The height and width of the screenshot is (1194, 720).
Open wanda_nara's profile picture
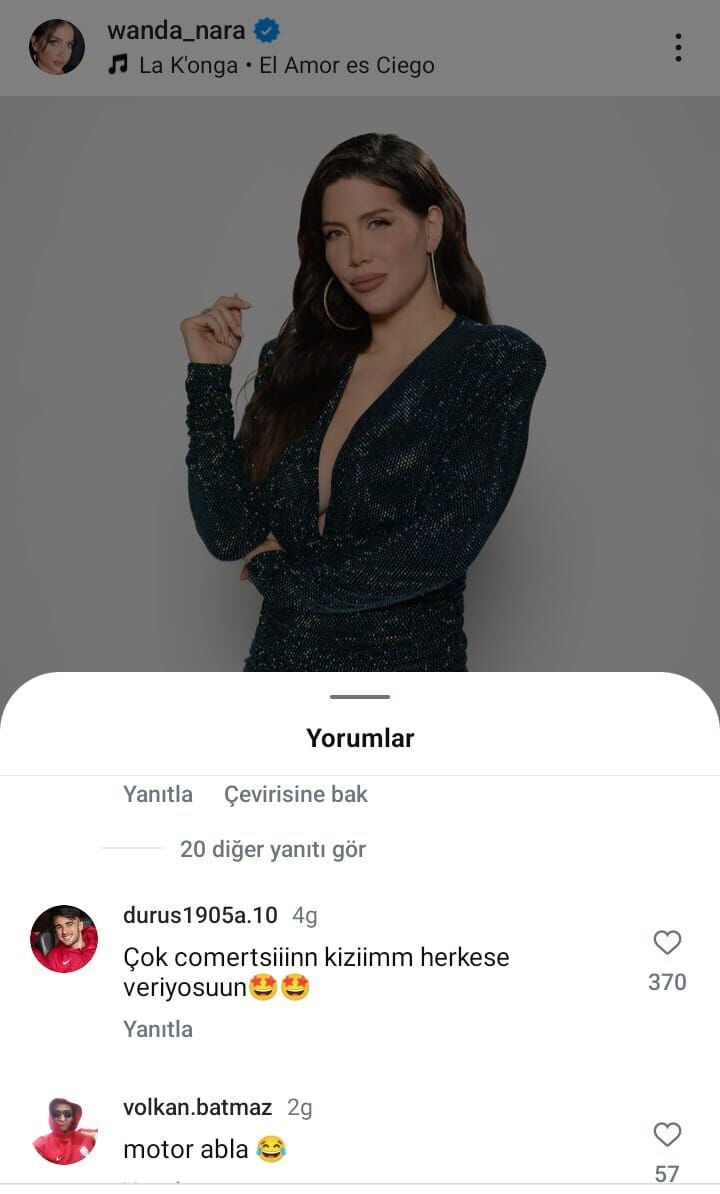(x=57, y=47)
